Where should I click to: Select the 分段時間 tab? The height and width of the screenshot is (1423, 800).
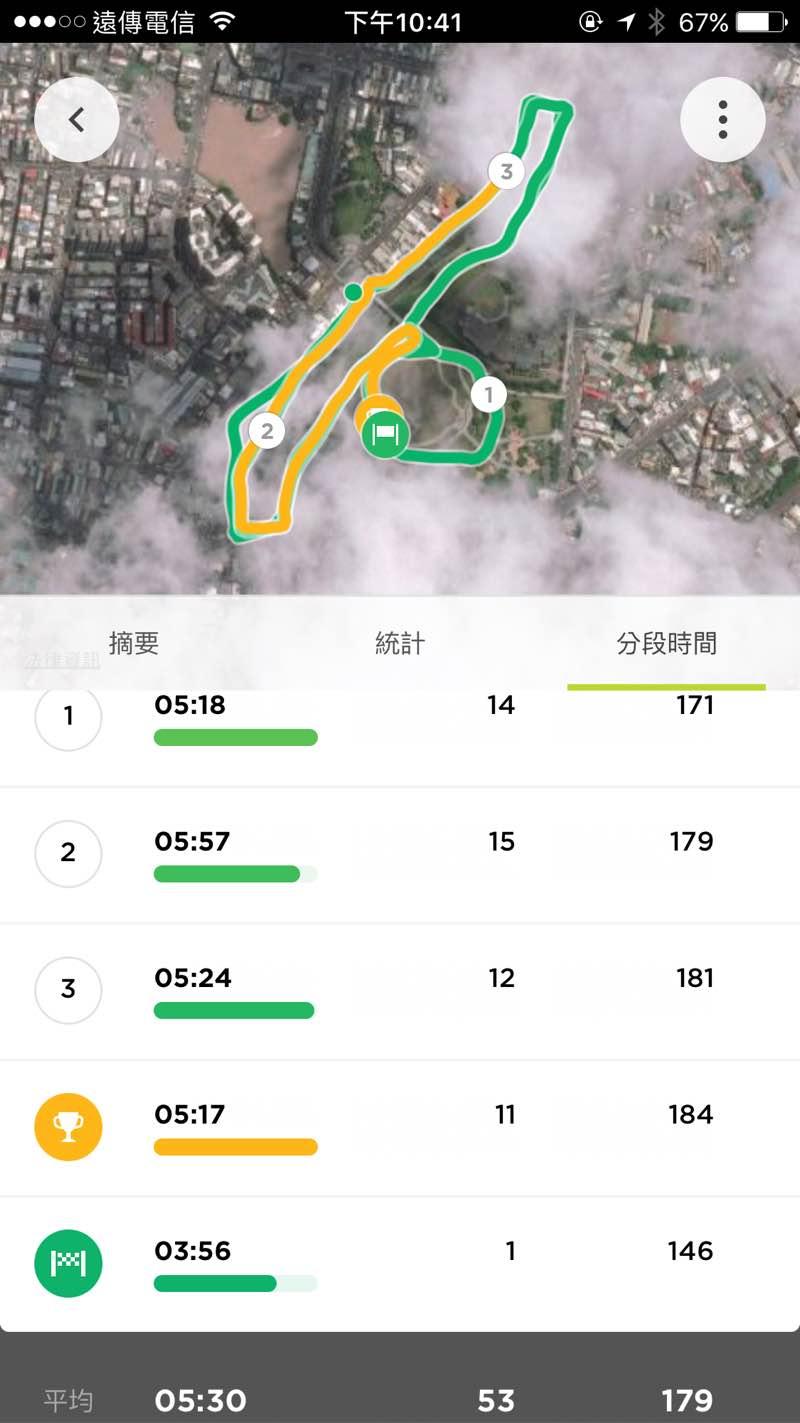(666, 644)
